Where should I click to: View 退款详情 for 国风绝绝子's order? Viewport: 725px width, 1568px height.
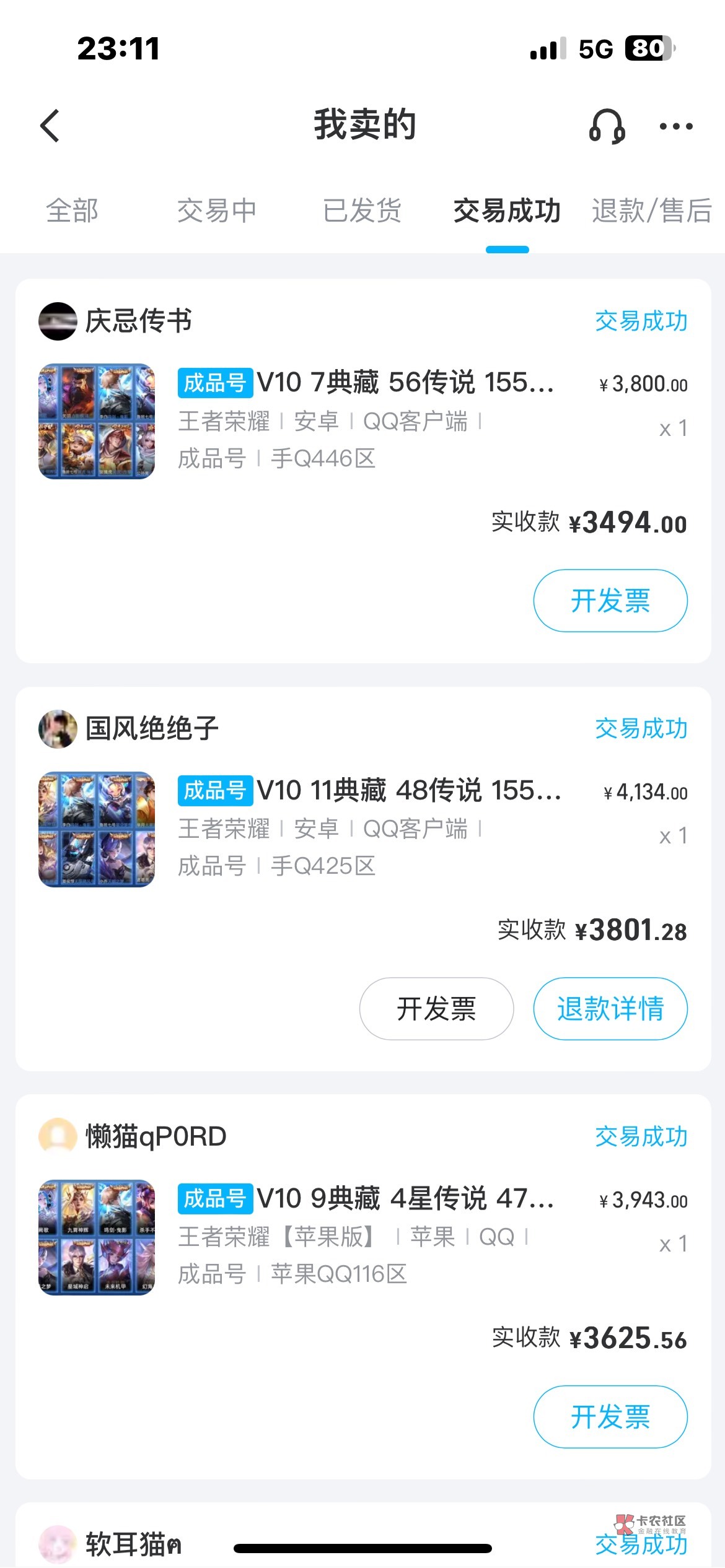(610, 1008)
